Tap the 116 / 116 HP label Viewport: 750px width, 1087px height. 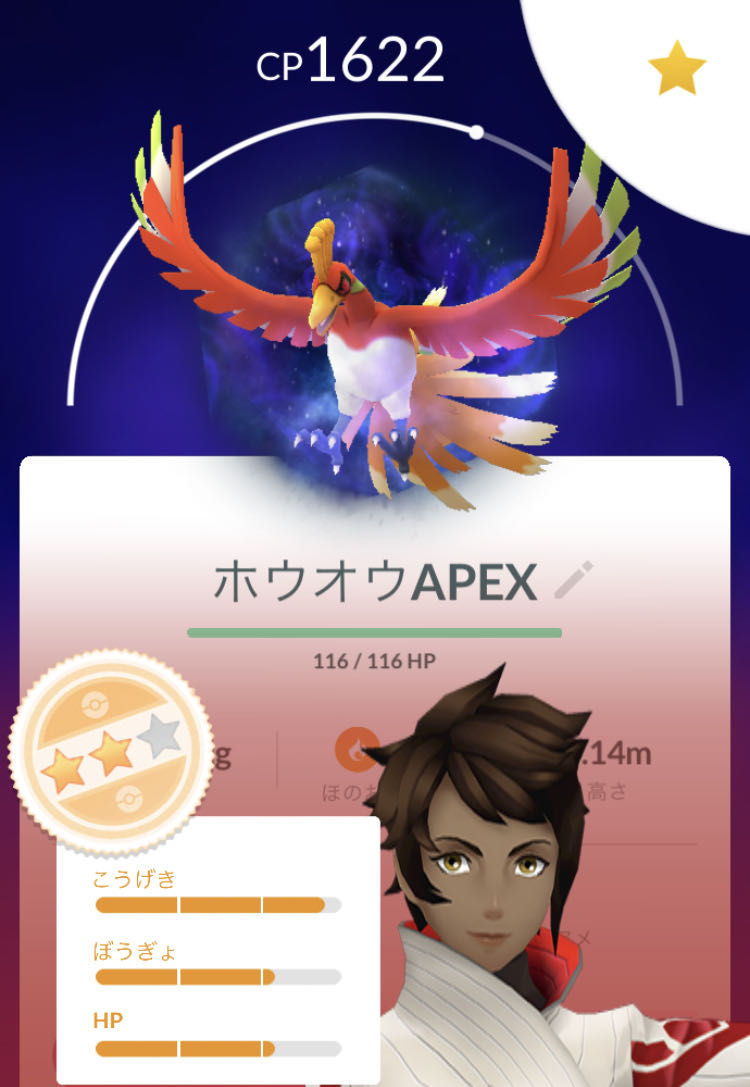coord(375,661)
